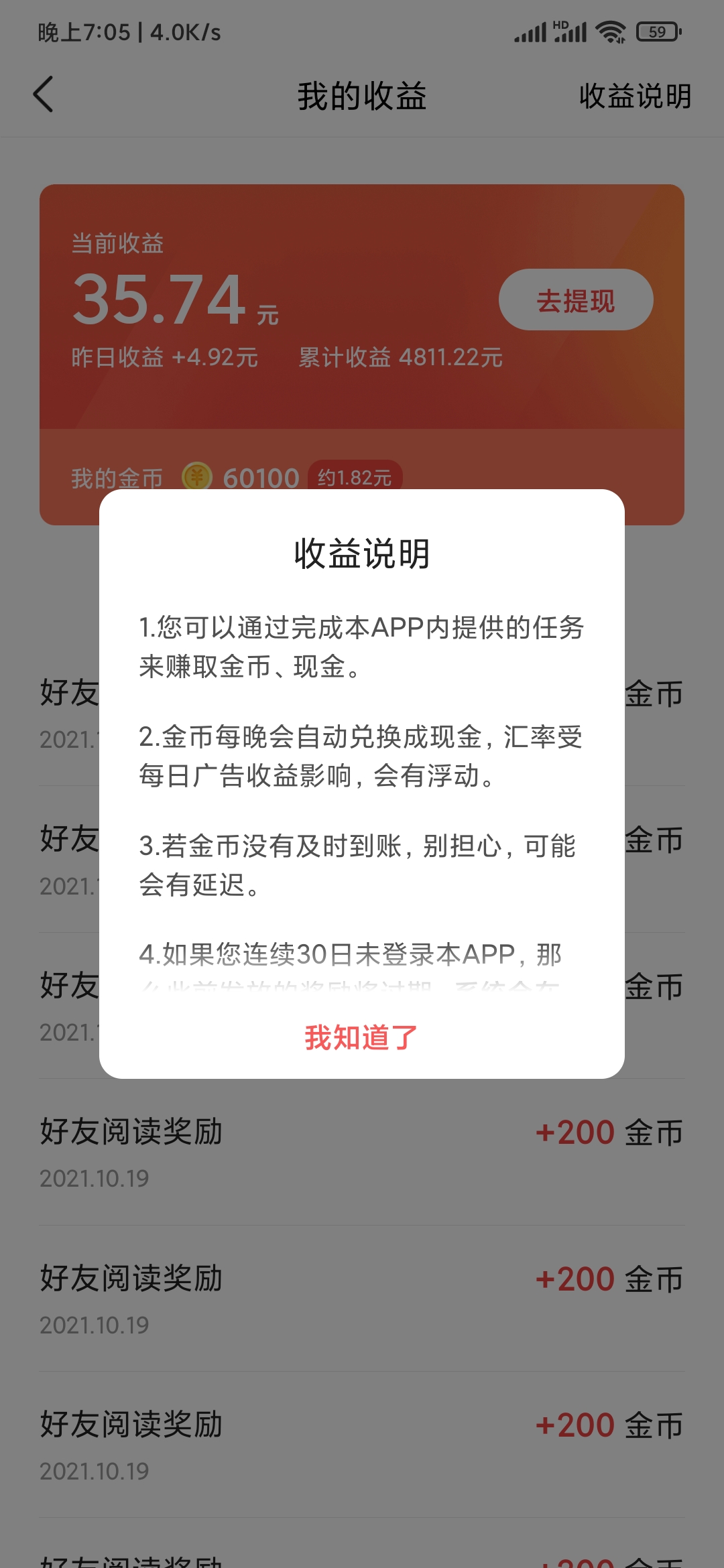The height and width of the screenshot is (1568, 724).
Task: Tap 昨日收益 +4.92元 text
Action: (x=164, y=357)
